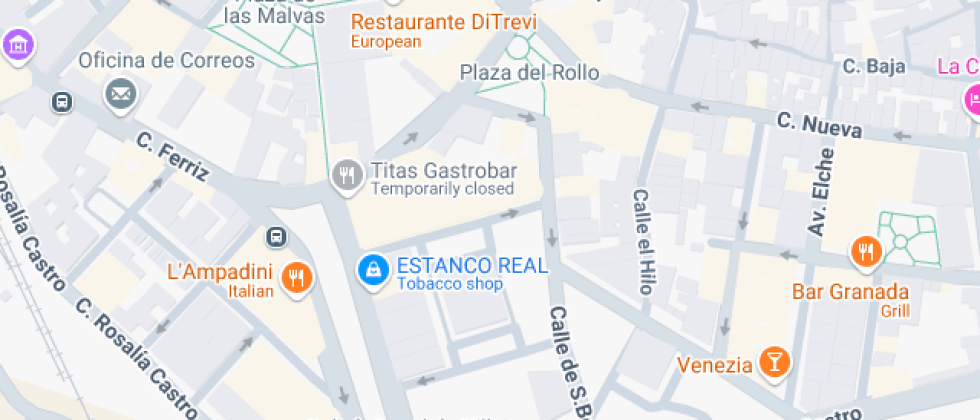
Task: Select the Venezia cocktail bar pin
Action: [773, 361]
